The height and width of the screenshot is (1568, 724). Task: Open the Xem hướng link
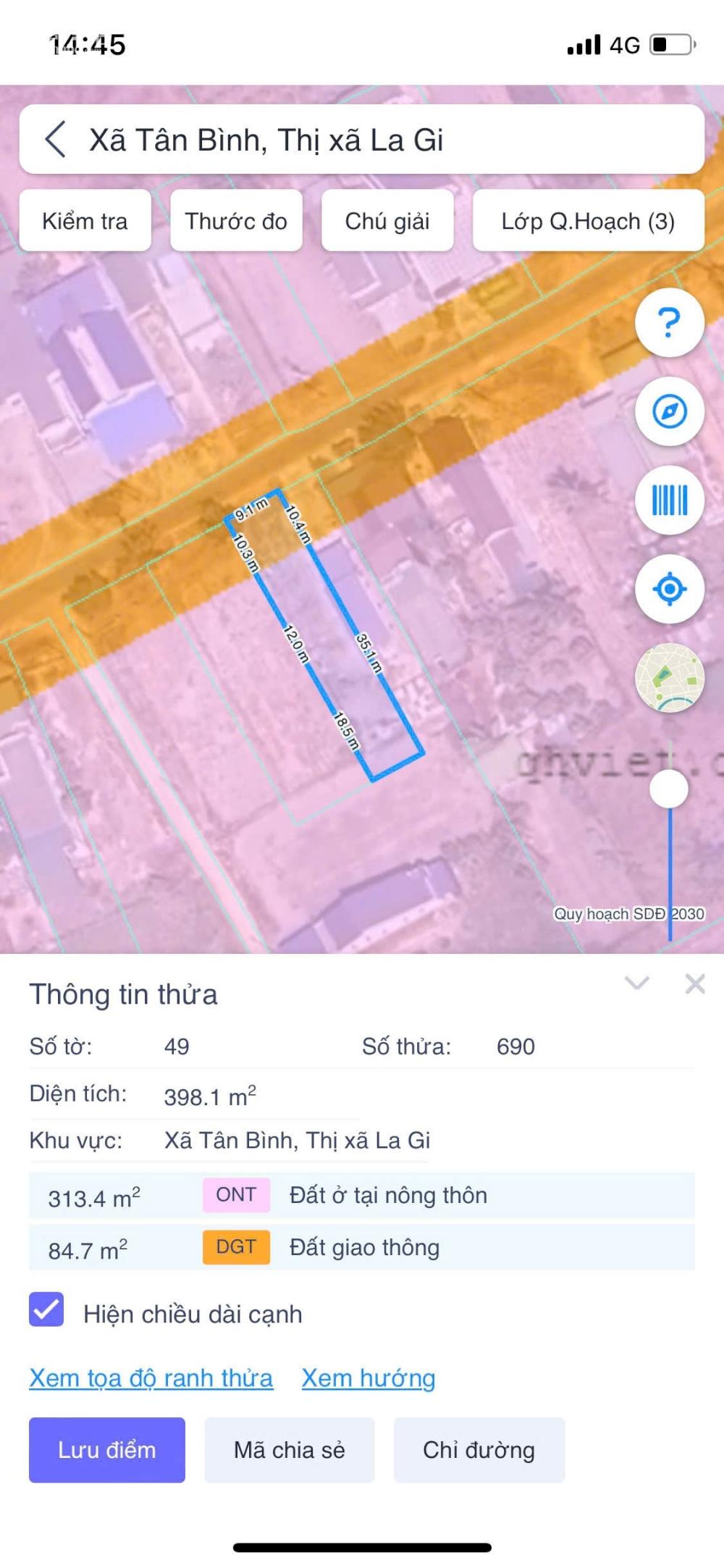tap(369, 1378)
